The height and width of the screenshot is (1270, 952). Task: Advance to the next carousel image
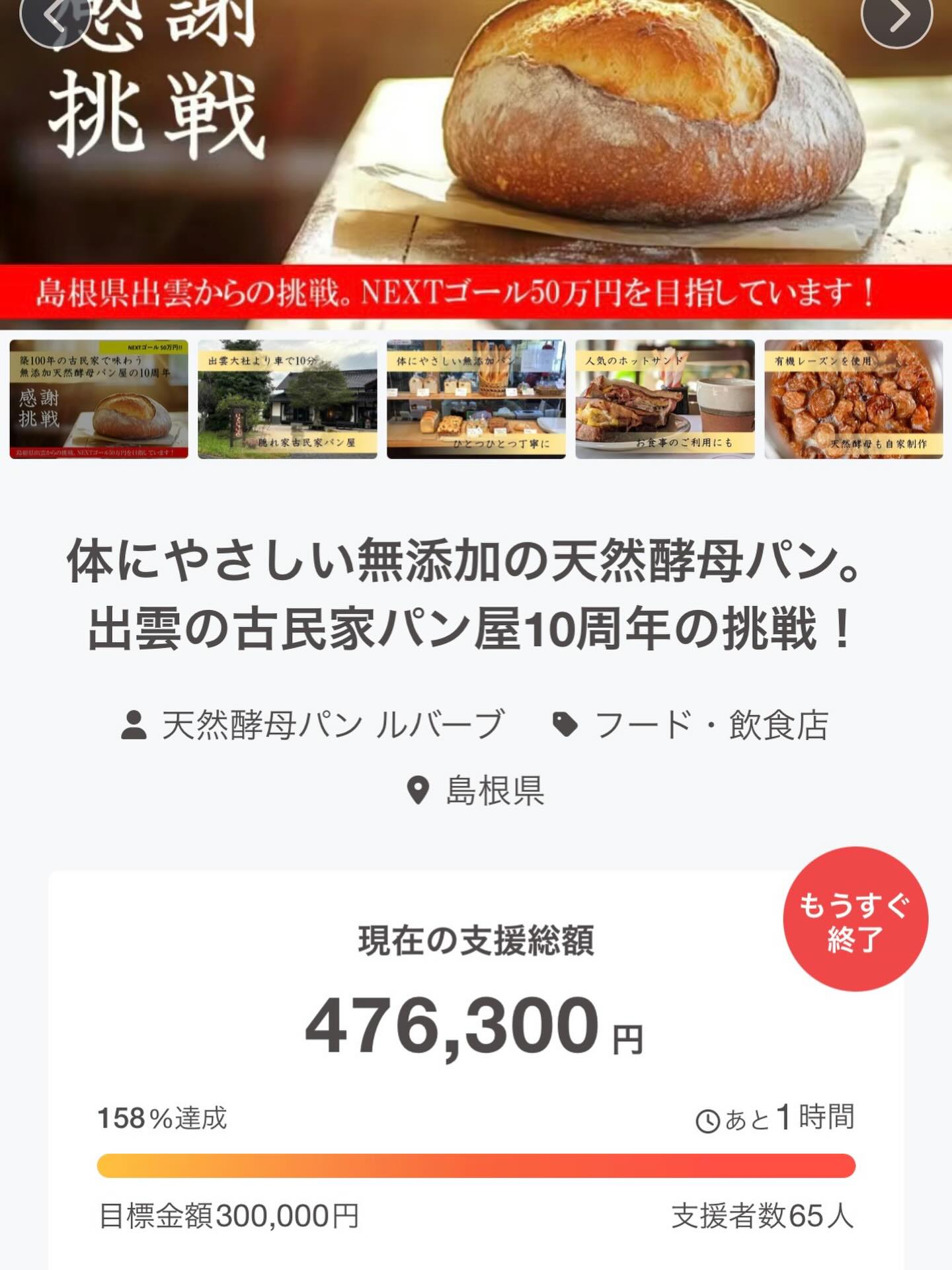897,16
